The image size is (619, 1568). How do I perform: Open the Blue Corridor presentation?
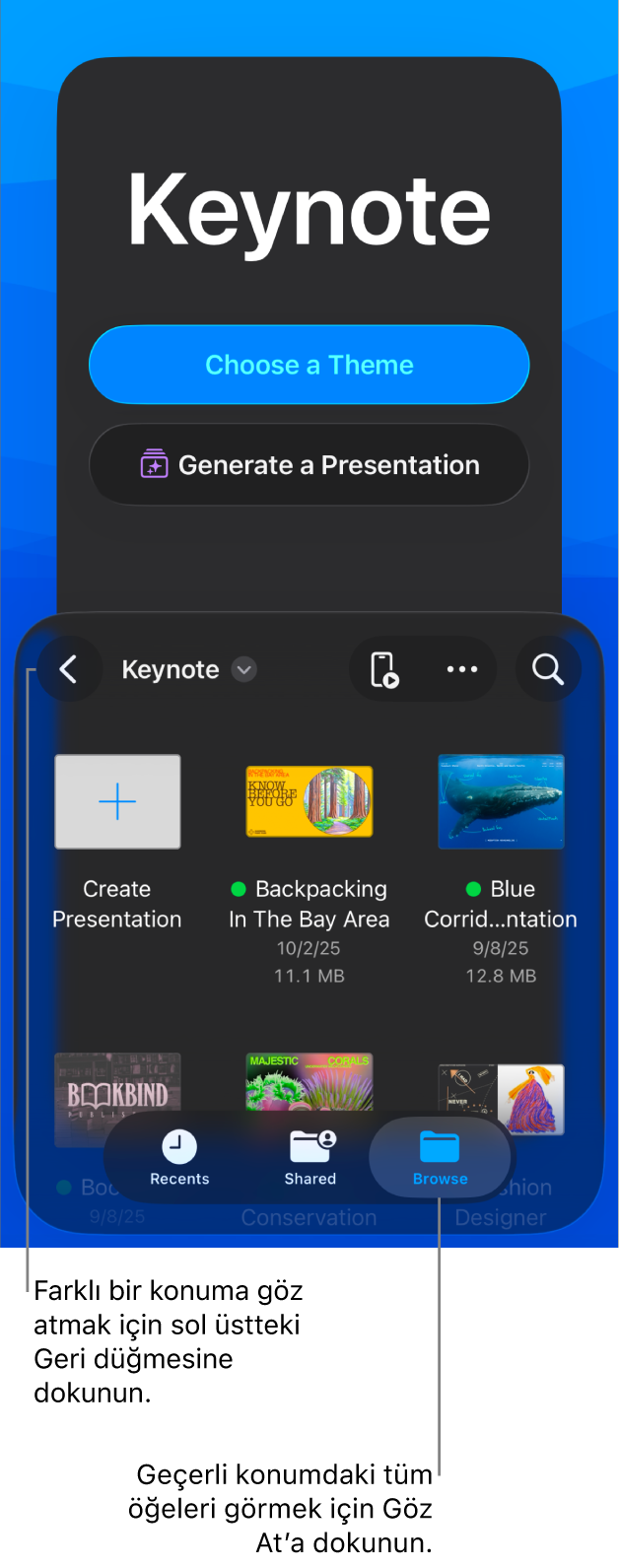coord(501,802)
